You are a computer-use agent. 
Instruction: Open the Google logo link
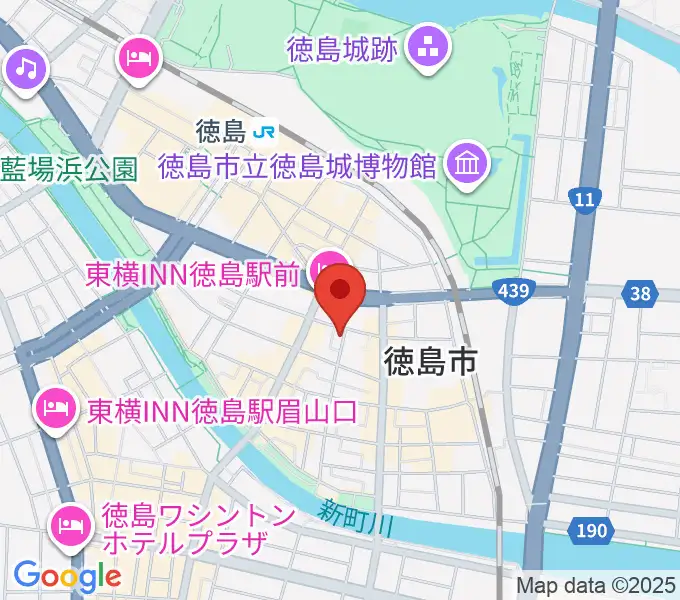(x=67, y=576)
